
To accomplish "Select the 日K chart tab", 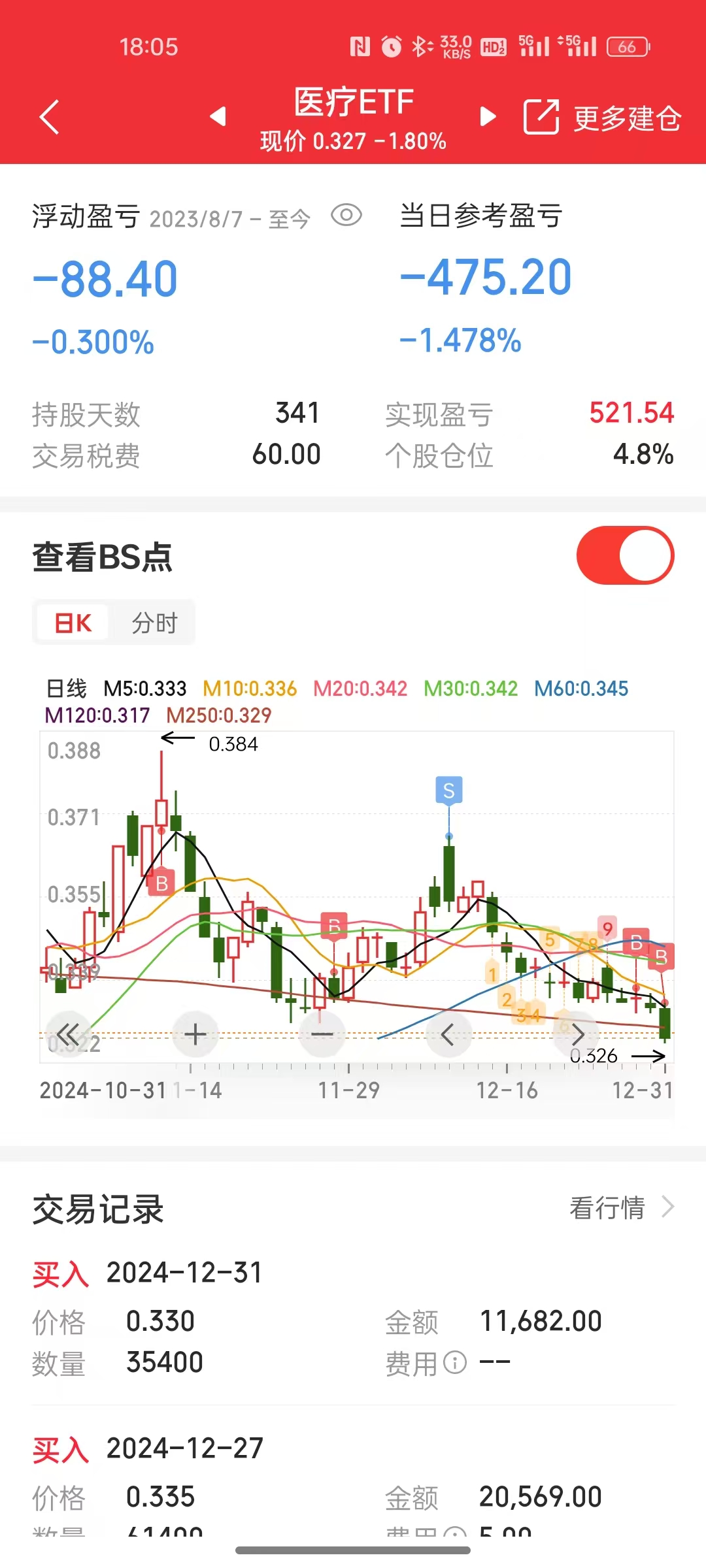I will tap(73, 623).
